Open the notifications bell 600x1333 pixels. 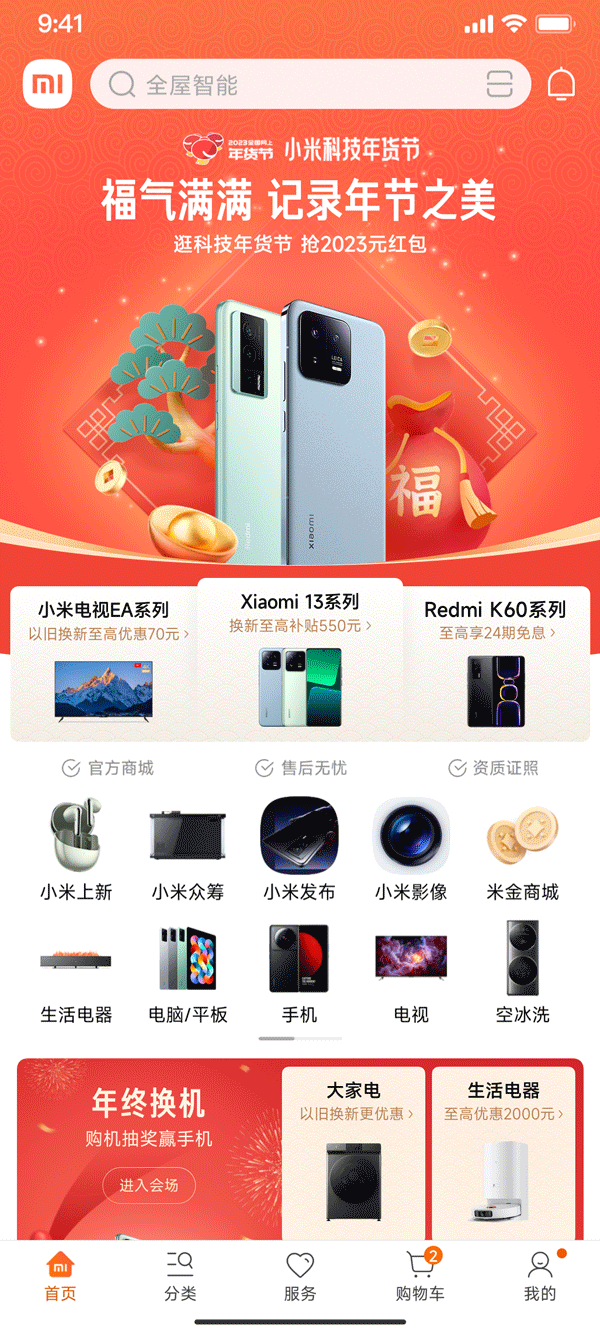point(562,84)
